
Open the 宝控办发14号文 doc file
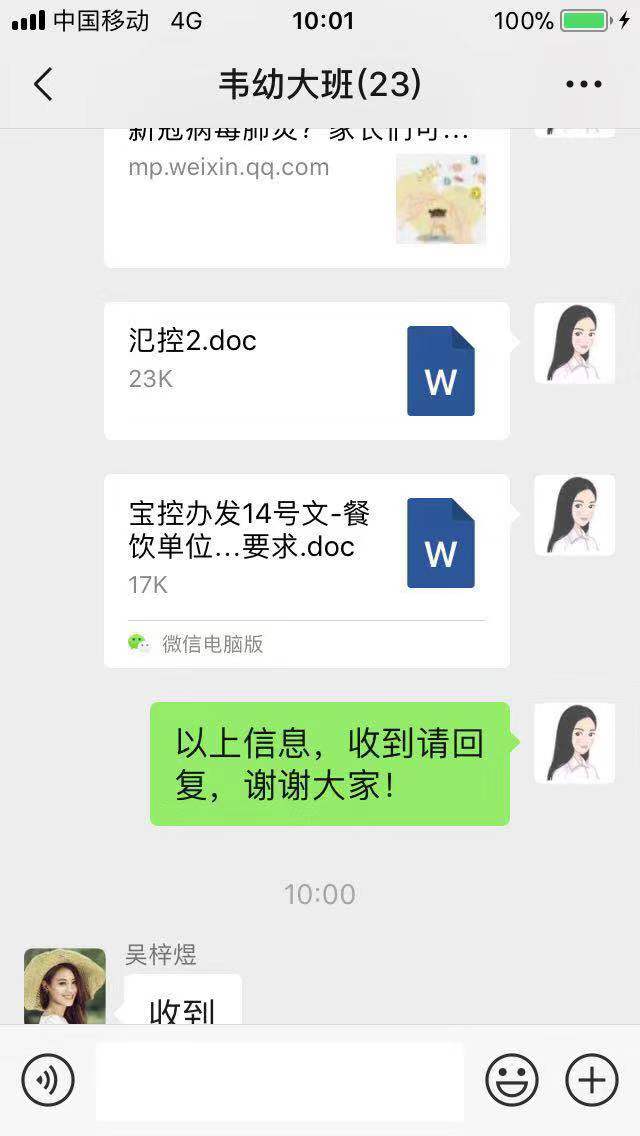click(x=306, y=545)
